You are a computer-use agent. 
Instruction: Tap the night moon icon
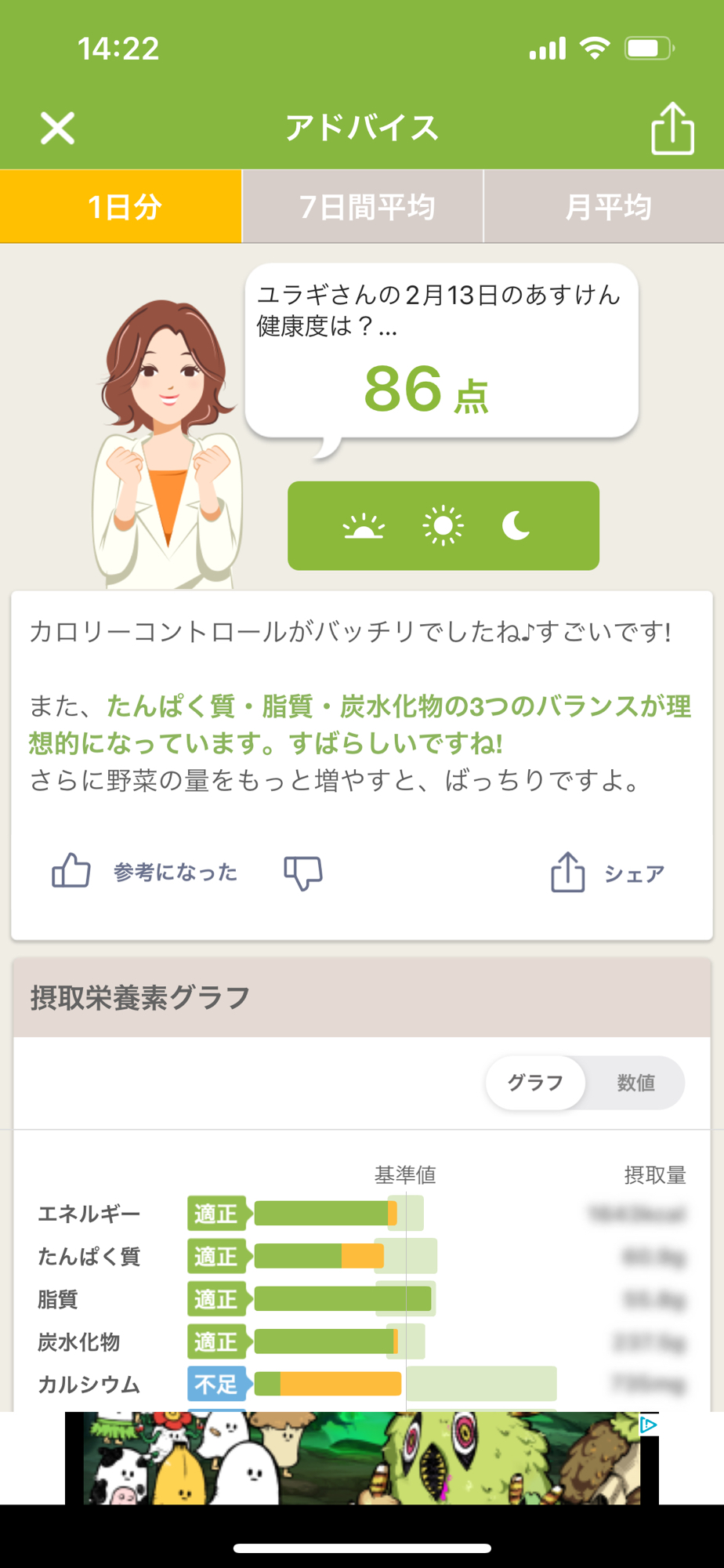point(516,526)
